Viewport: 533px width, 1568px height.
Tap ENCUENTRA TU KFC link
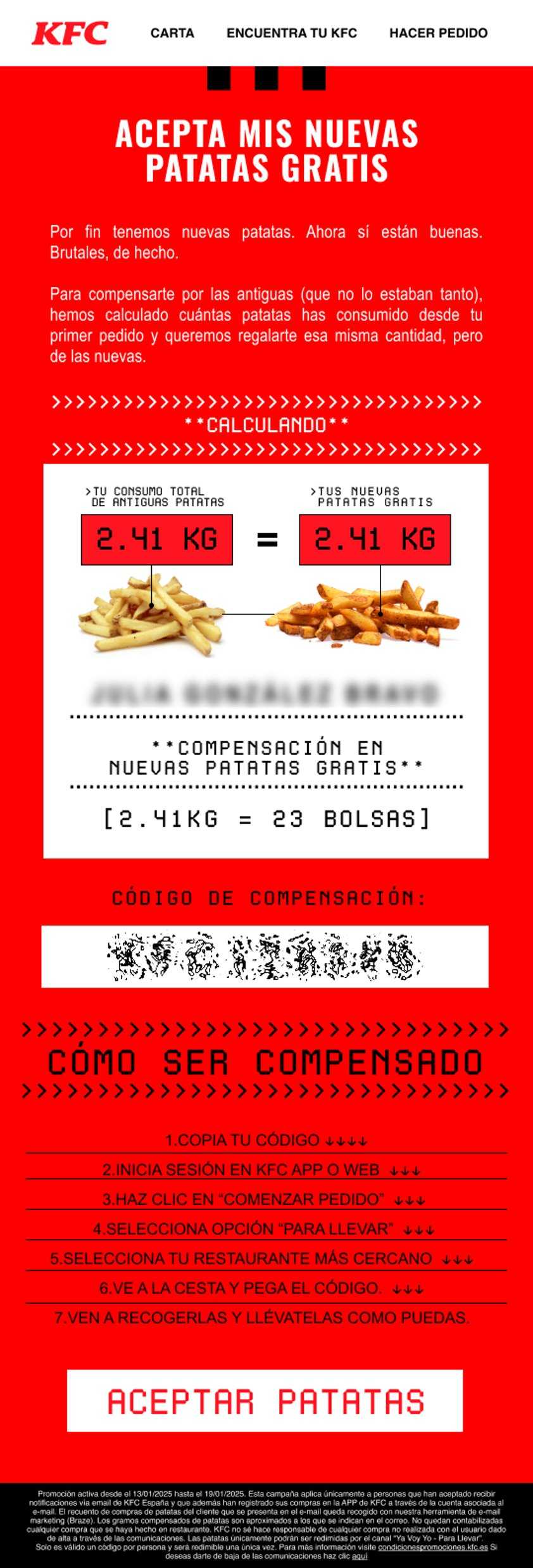tap(292, 33)
